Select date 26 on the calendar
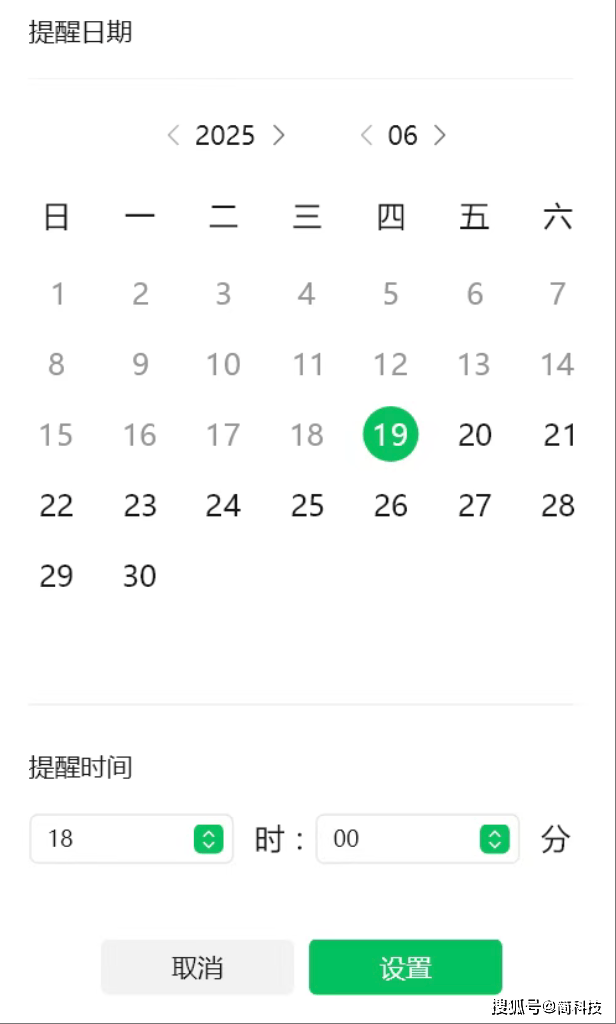The width and height of the screenshot is (616, 1024). [x=391, y=505]
